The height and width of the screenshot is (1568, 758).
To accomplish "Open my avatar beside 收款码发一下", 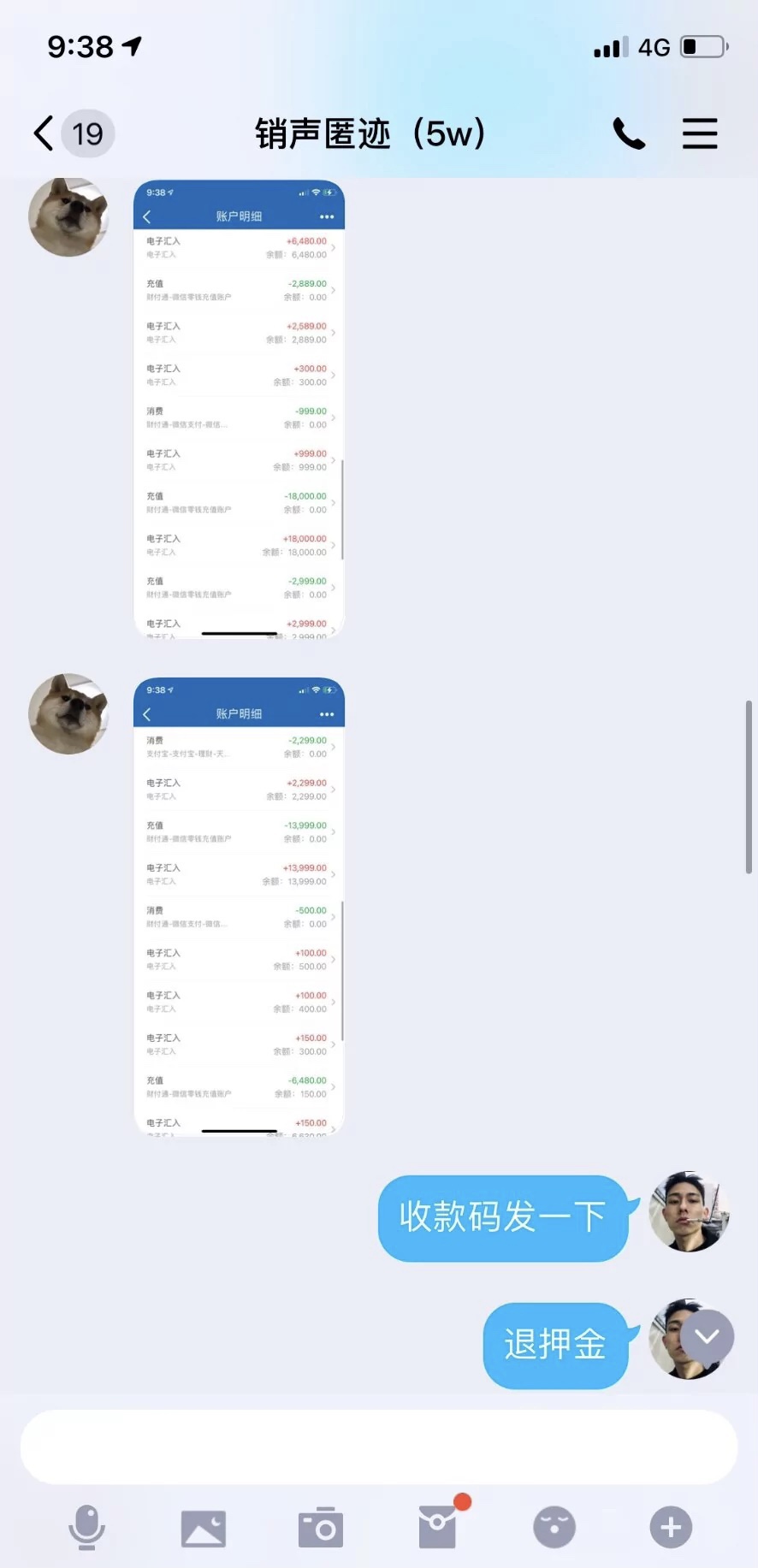I will [688, 1211].
